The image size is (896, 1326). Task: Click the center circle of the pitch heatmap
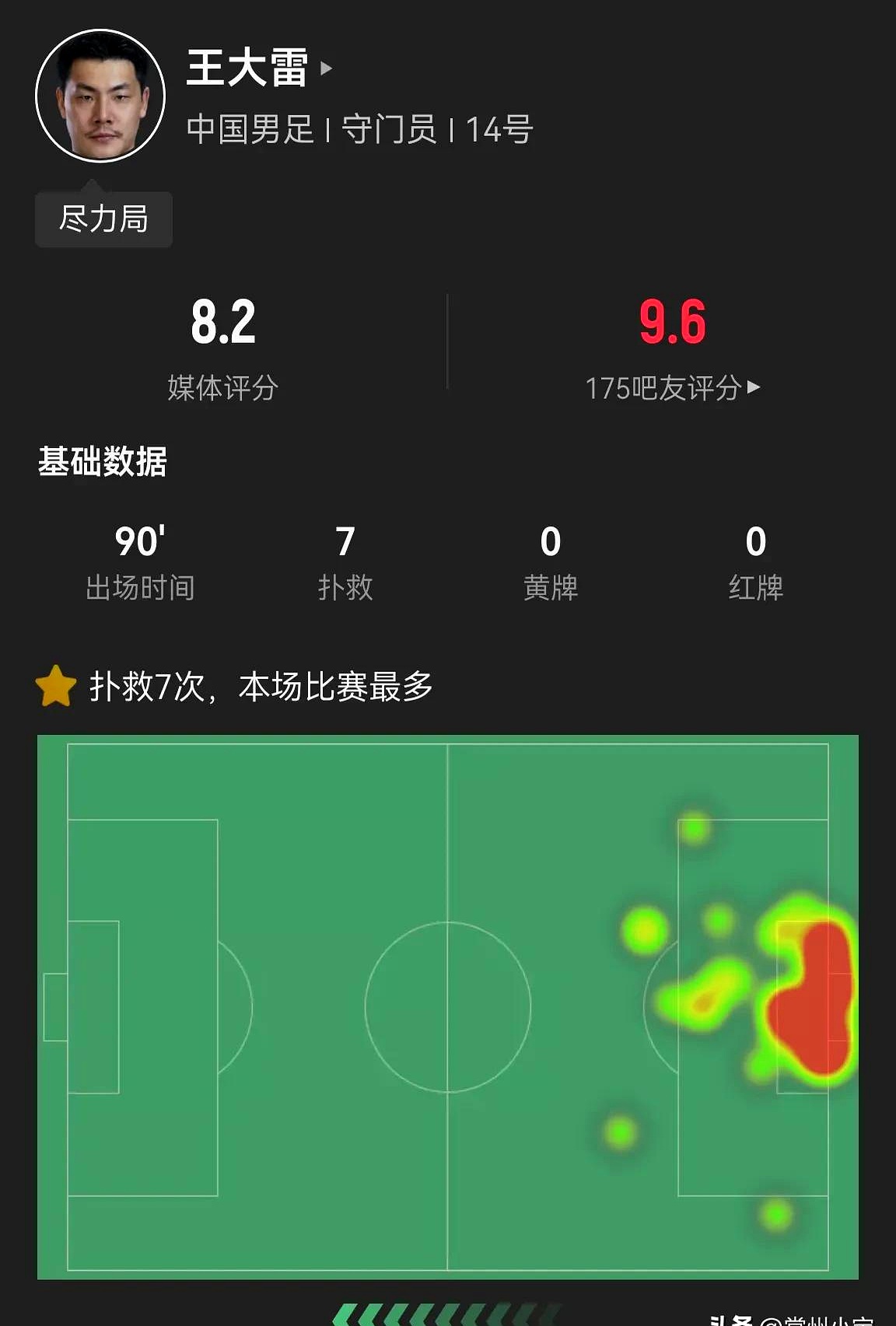[448, 1007]
